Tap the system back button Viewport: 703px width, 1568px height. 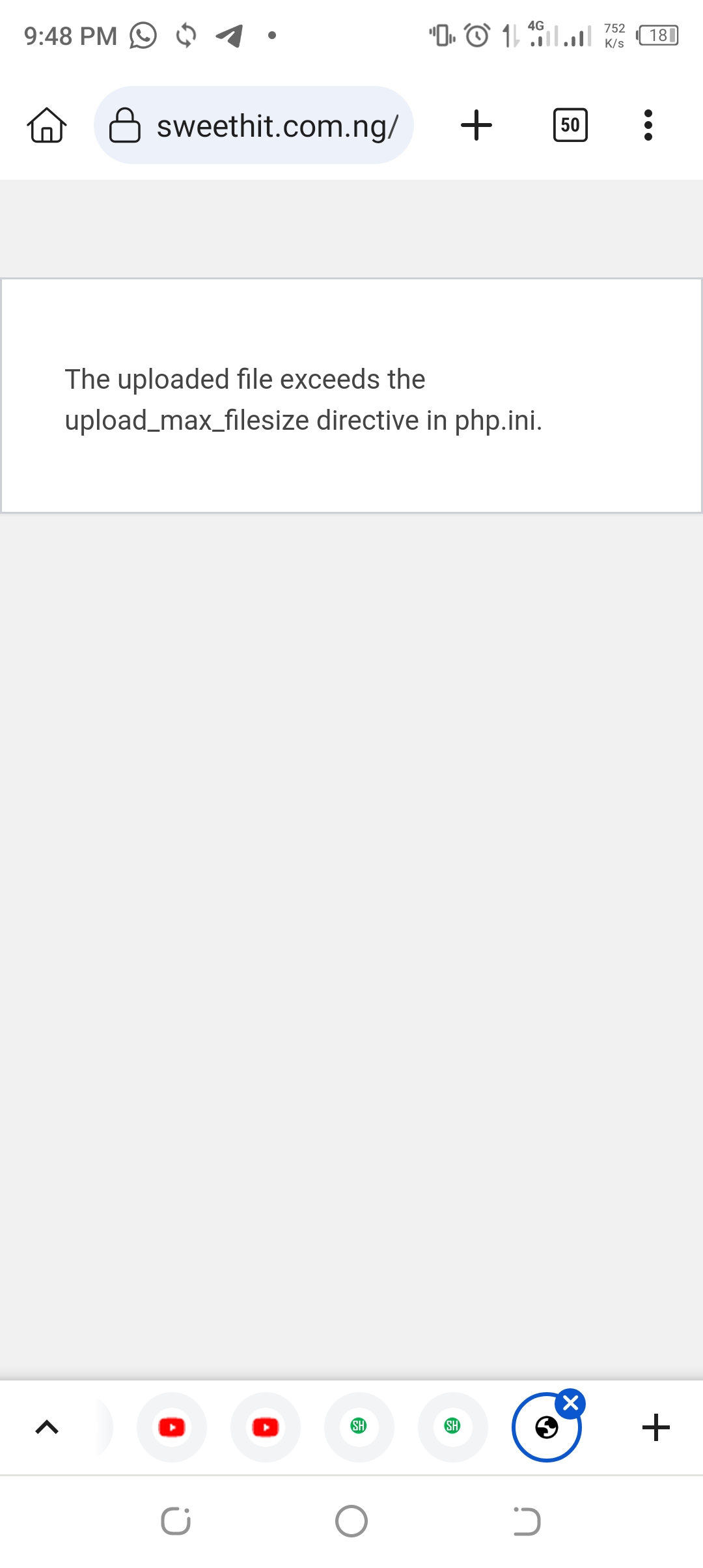tap(527, 1522)
